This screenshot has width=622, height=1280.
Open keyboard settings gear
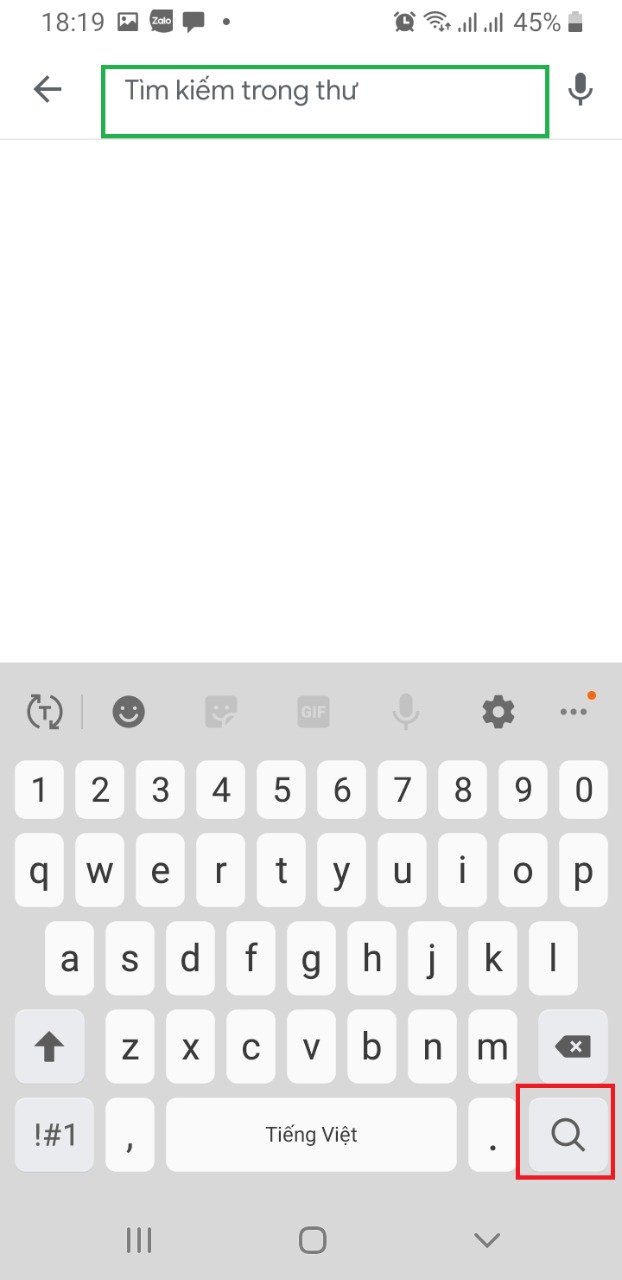tap(498, 712)
